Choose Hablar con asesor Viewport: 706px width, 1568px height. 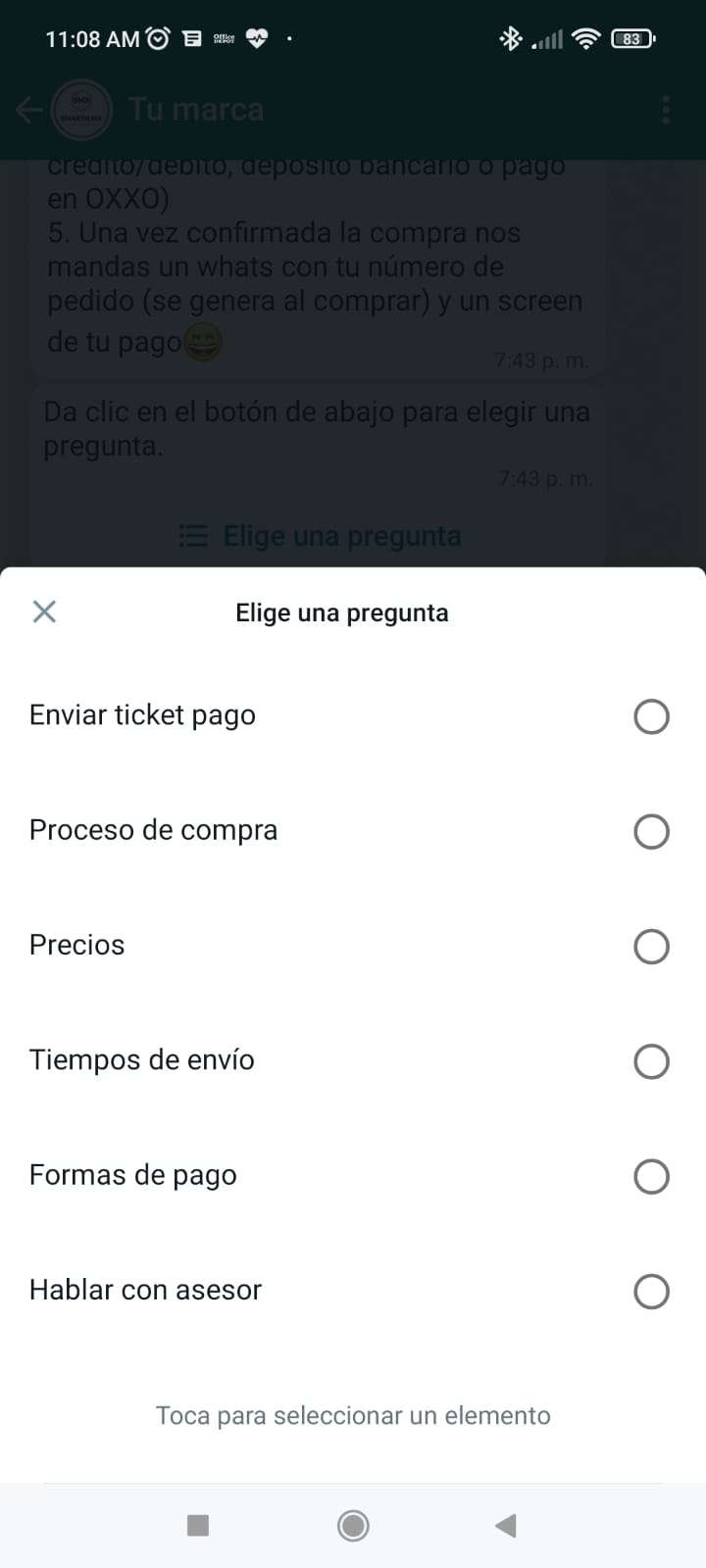[x=353, y=1291]
